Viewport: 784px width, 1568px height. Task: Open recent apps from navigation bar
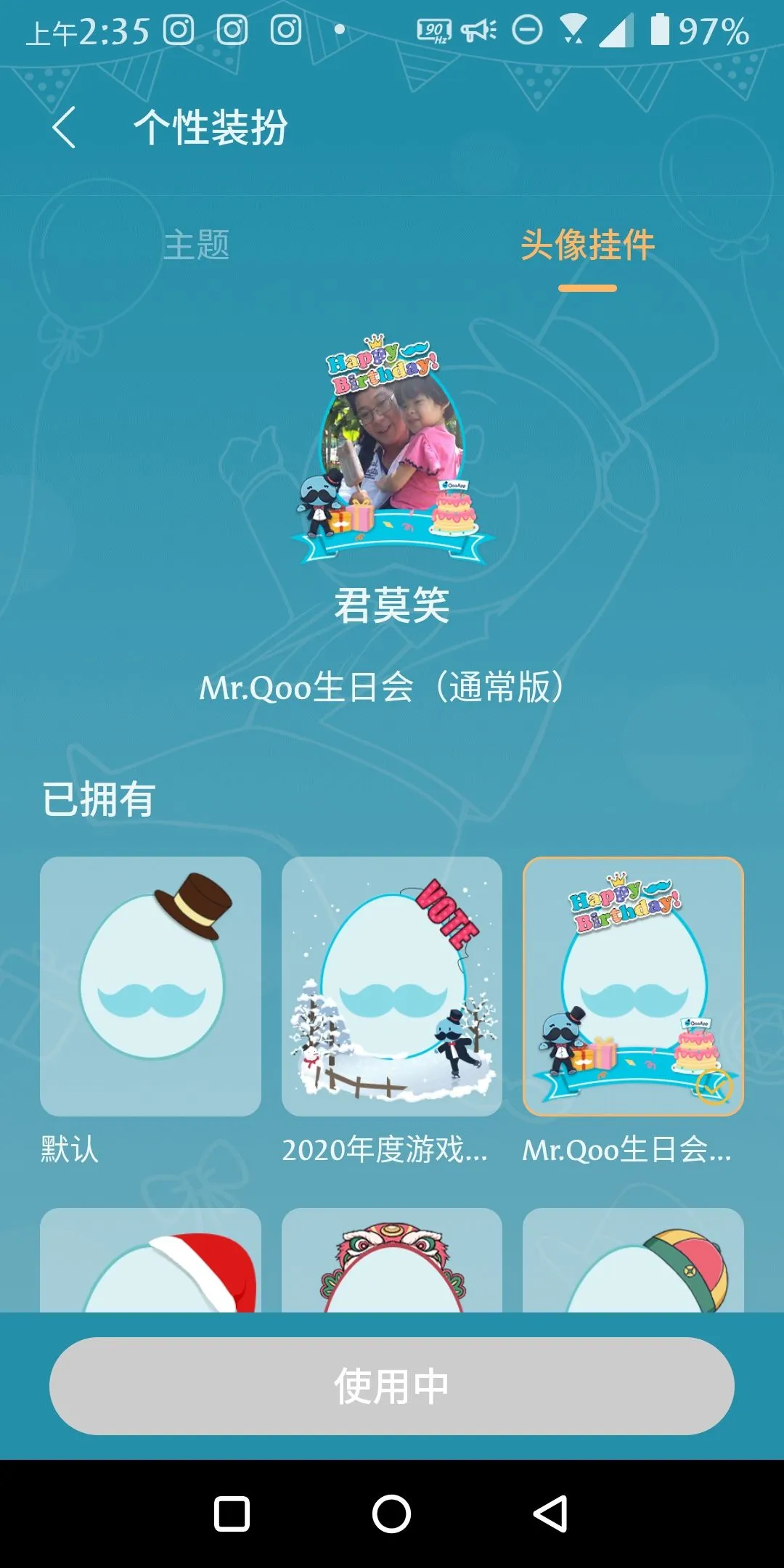232,1514
